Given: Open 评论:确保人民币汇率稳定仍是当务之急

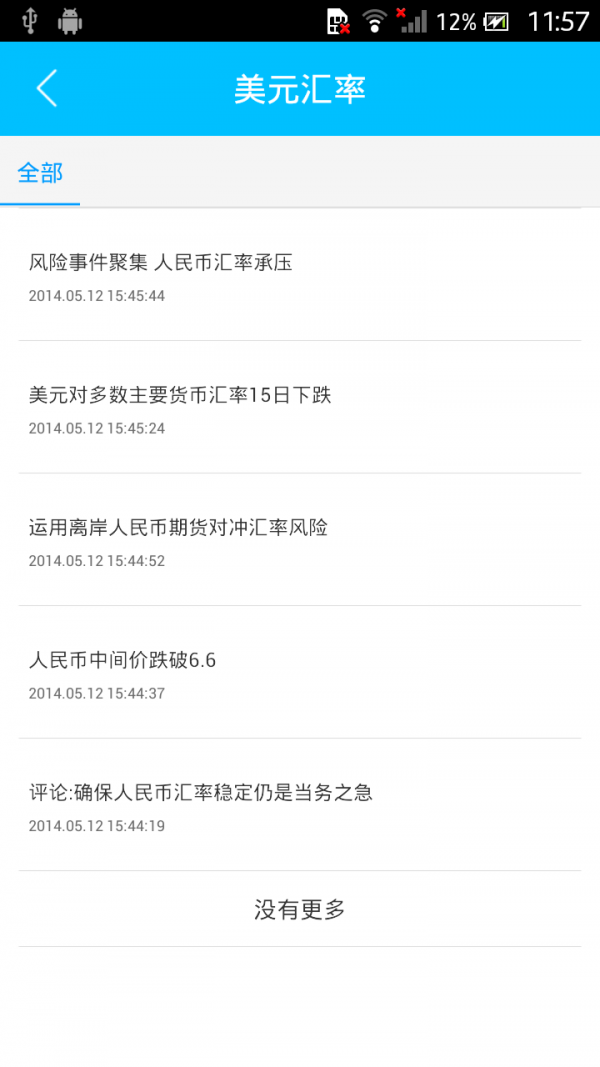Looking at the screenshot, I should coord(200,794).
